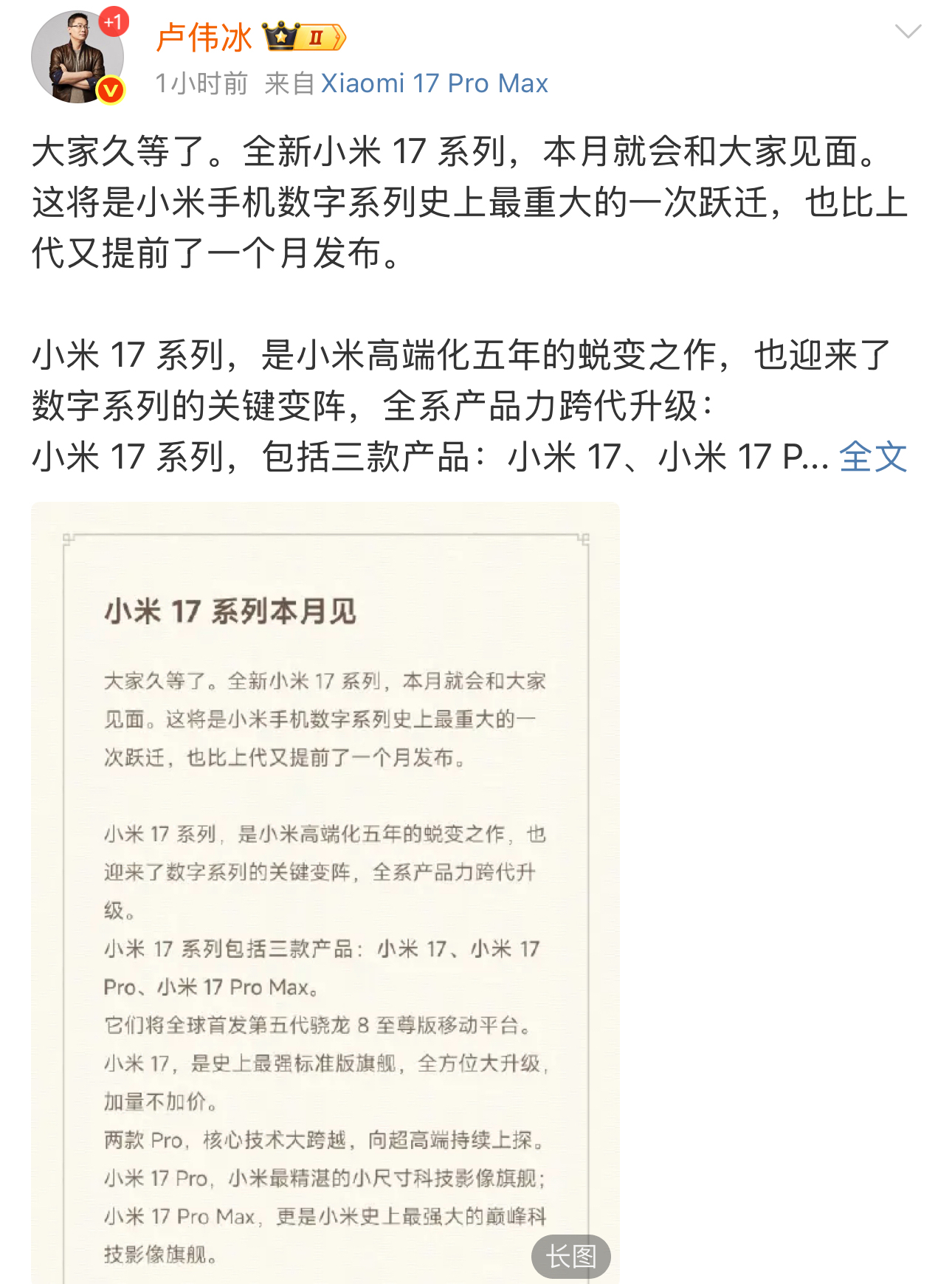Open the Xiaomi 17 Pro Max source link
The image size is (952, 1284).
click(x=434, y=83)
